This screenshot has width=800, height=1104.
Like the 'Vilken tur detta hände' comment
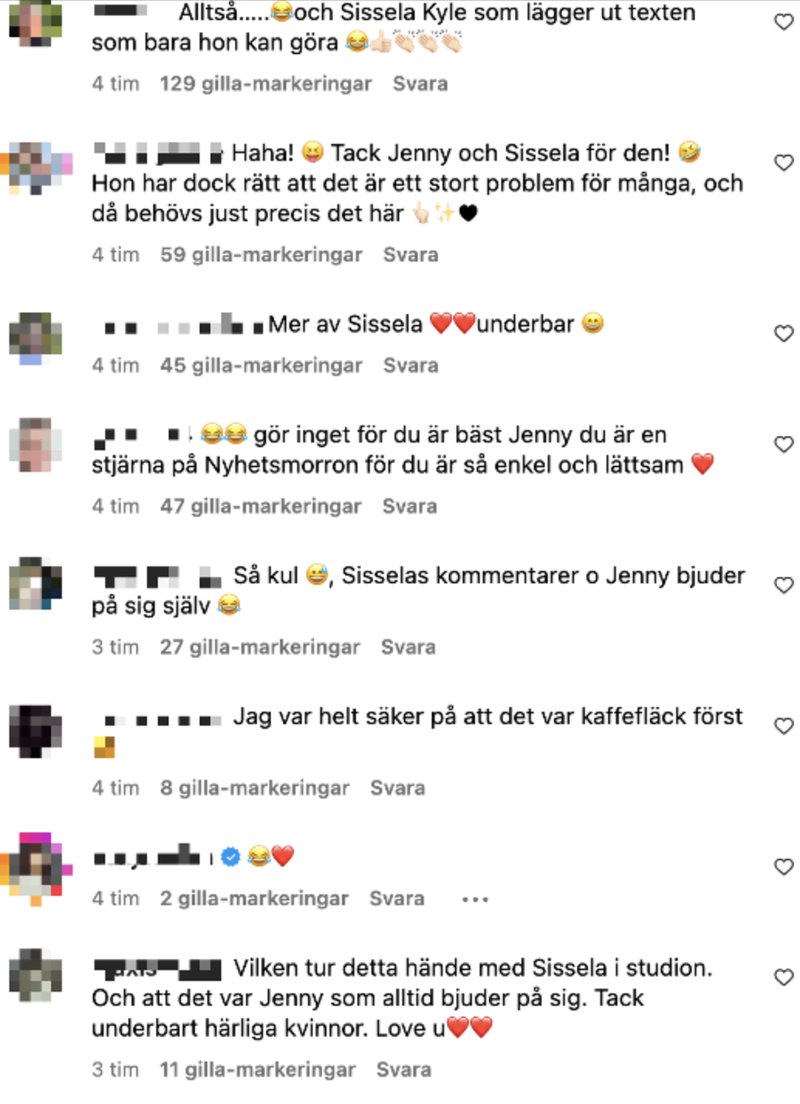(x=784, y=977)
